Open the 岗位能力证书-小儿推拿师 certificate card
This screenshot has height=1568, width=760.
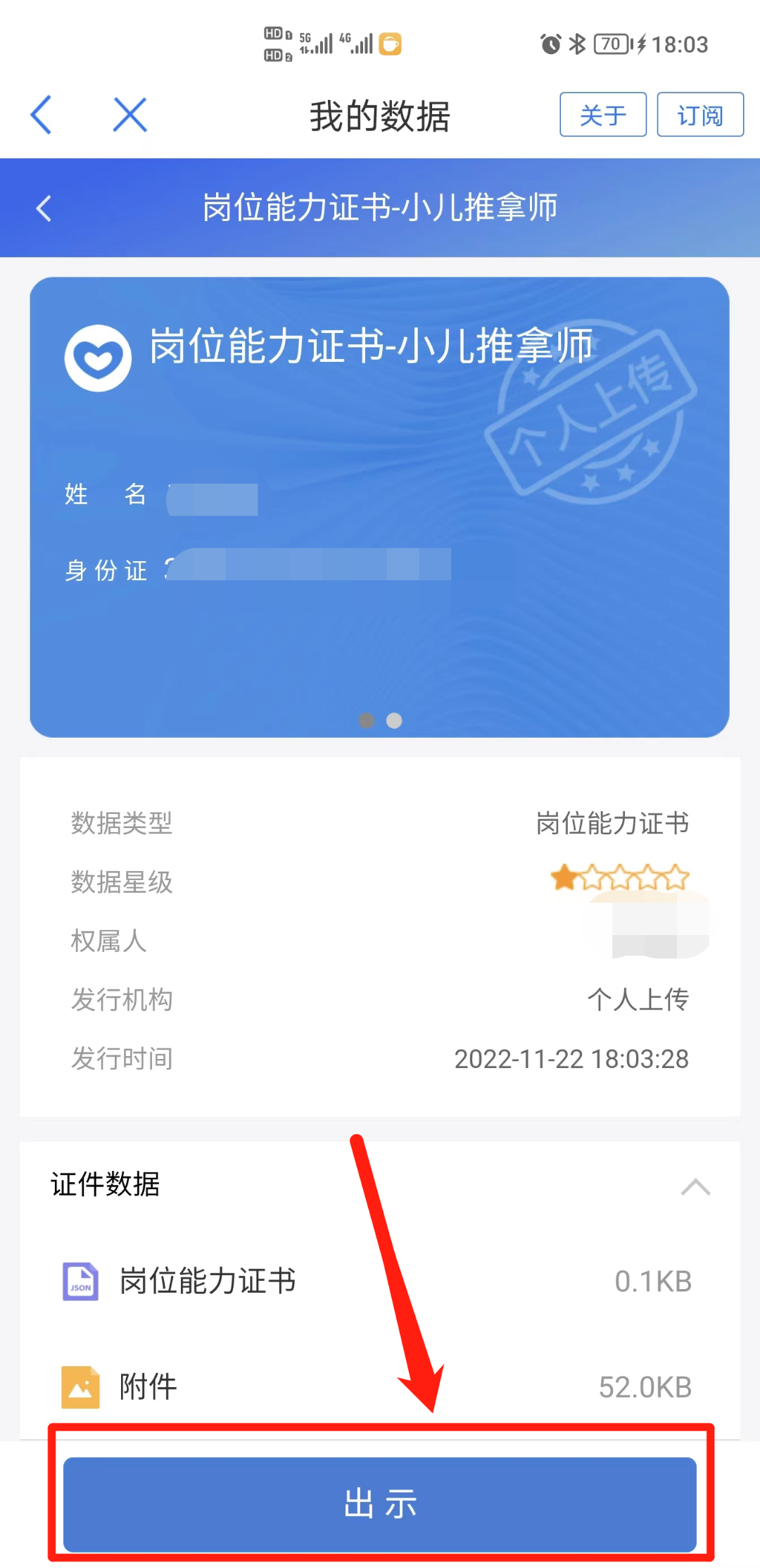pos(379,507)
